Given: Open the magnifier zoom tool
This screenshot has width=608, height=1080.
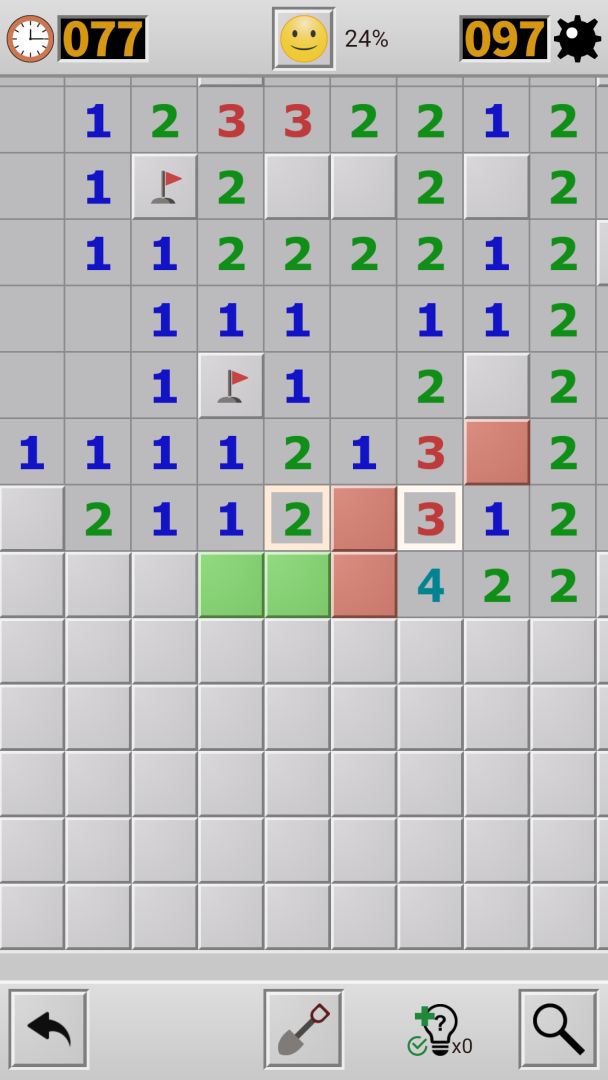Looking at the screenshot, I should pyautogui.click(x=558, y=1028).
